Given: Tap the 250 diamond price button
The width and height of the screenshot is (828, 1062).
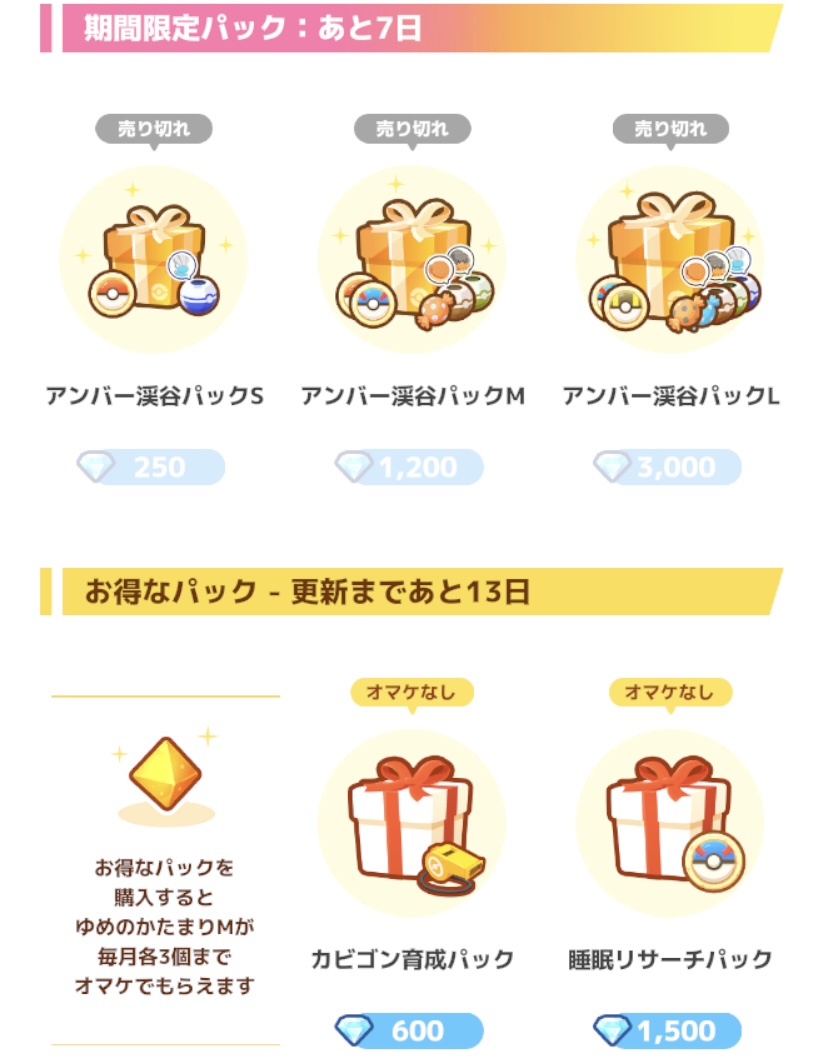Looking at the screenshot, I should pos(151,467).
